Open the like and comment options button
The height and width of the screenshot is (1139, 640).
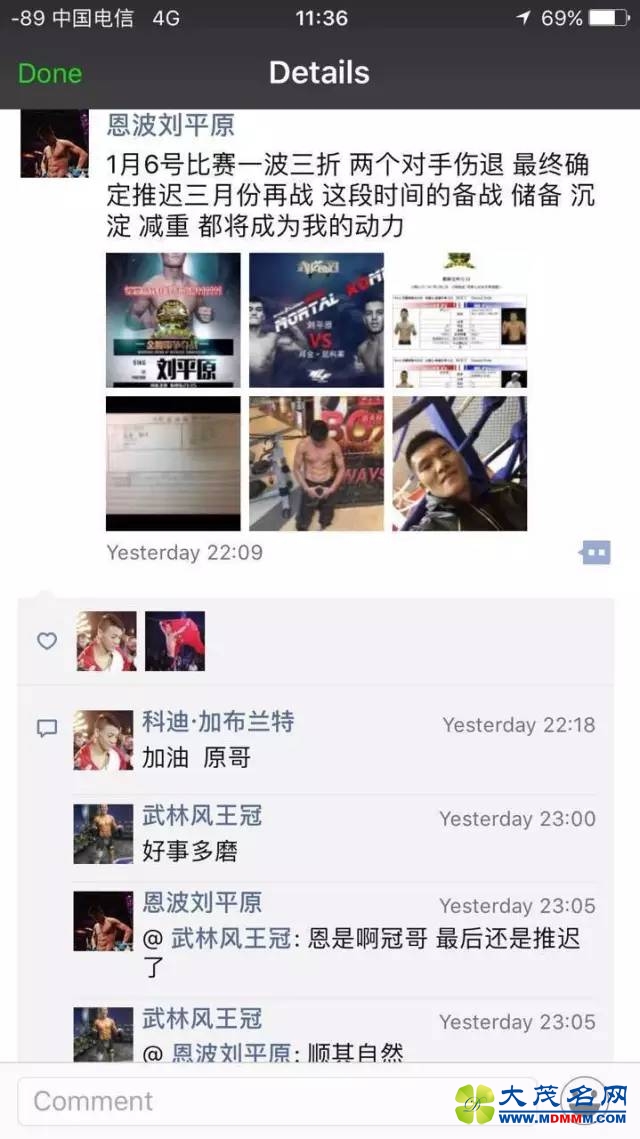point(594,552)
